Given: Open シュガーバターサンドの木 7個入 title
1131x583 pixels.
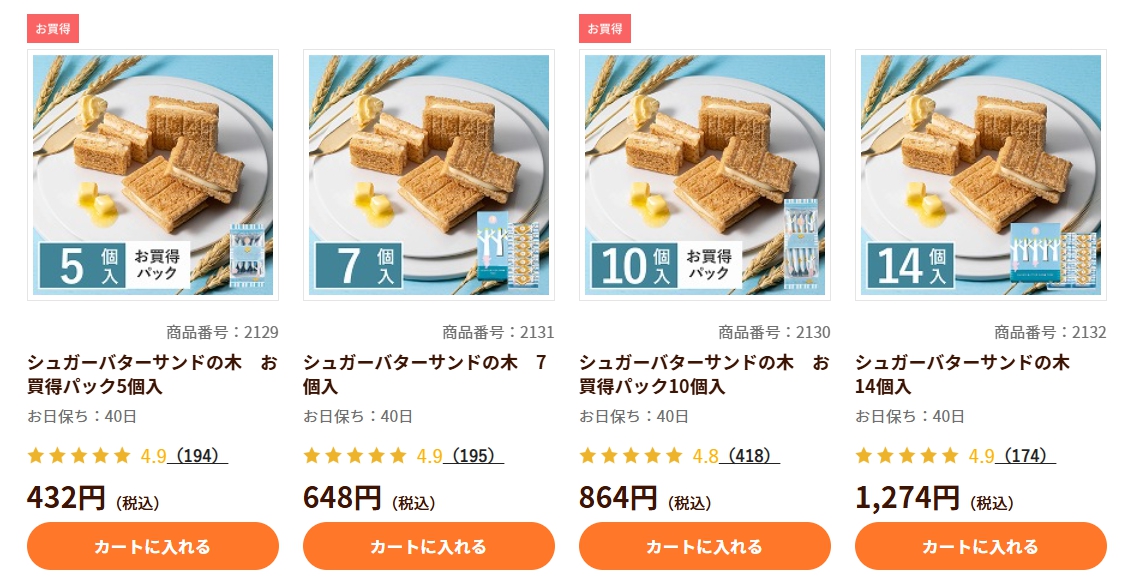Looking at the screenshot, I should (424, 374).
